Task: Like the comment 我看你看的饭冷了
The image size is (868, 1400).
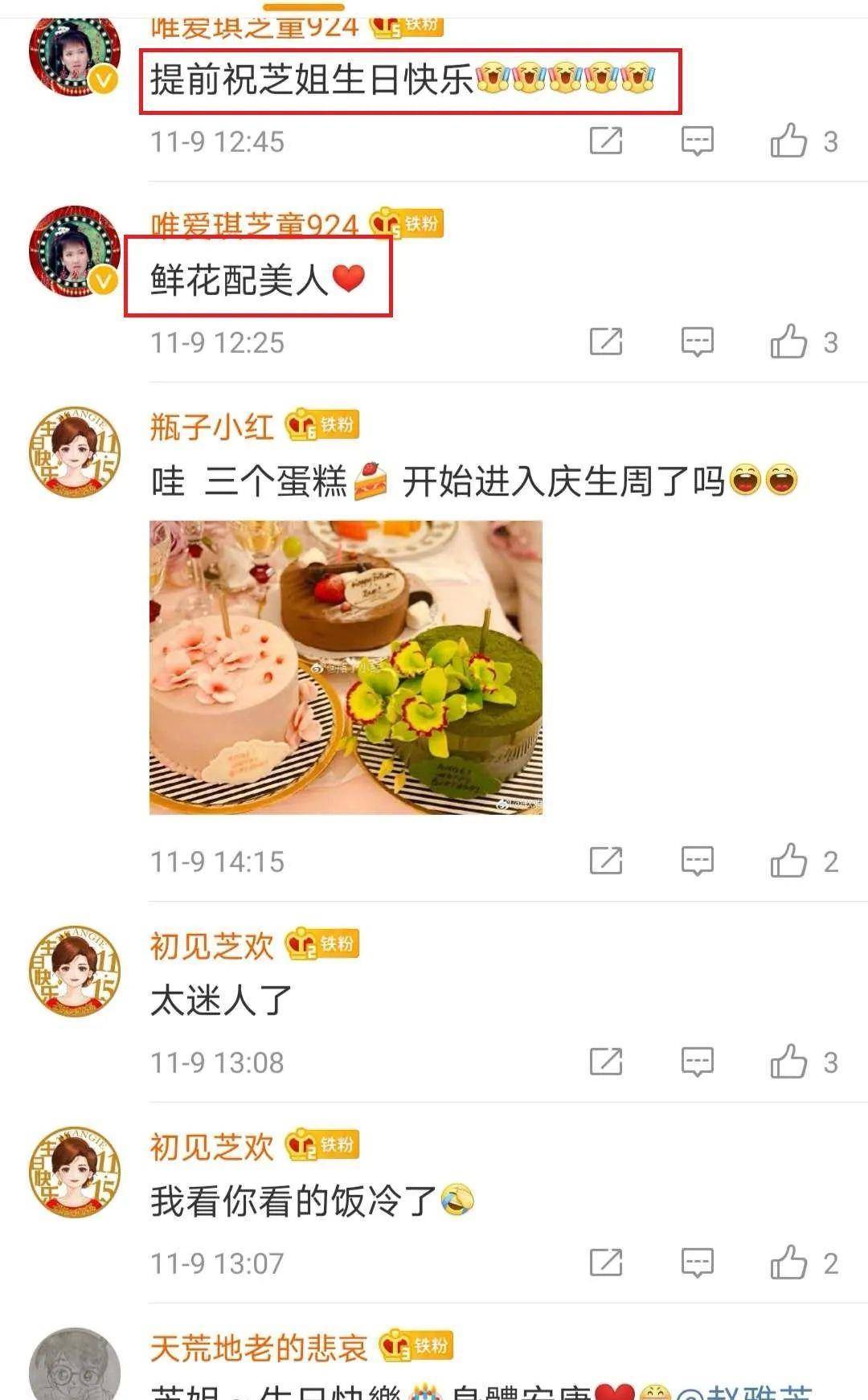Action: coord(788,1263)
